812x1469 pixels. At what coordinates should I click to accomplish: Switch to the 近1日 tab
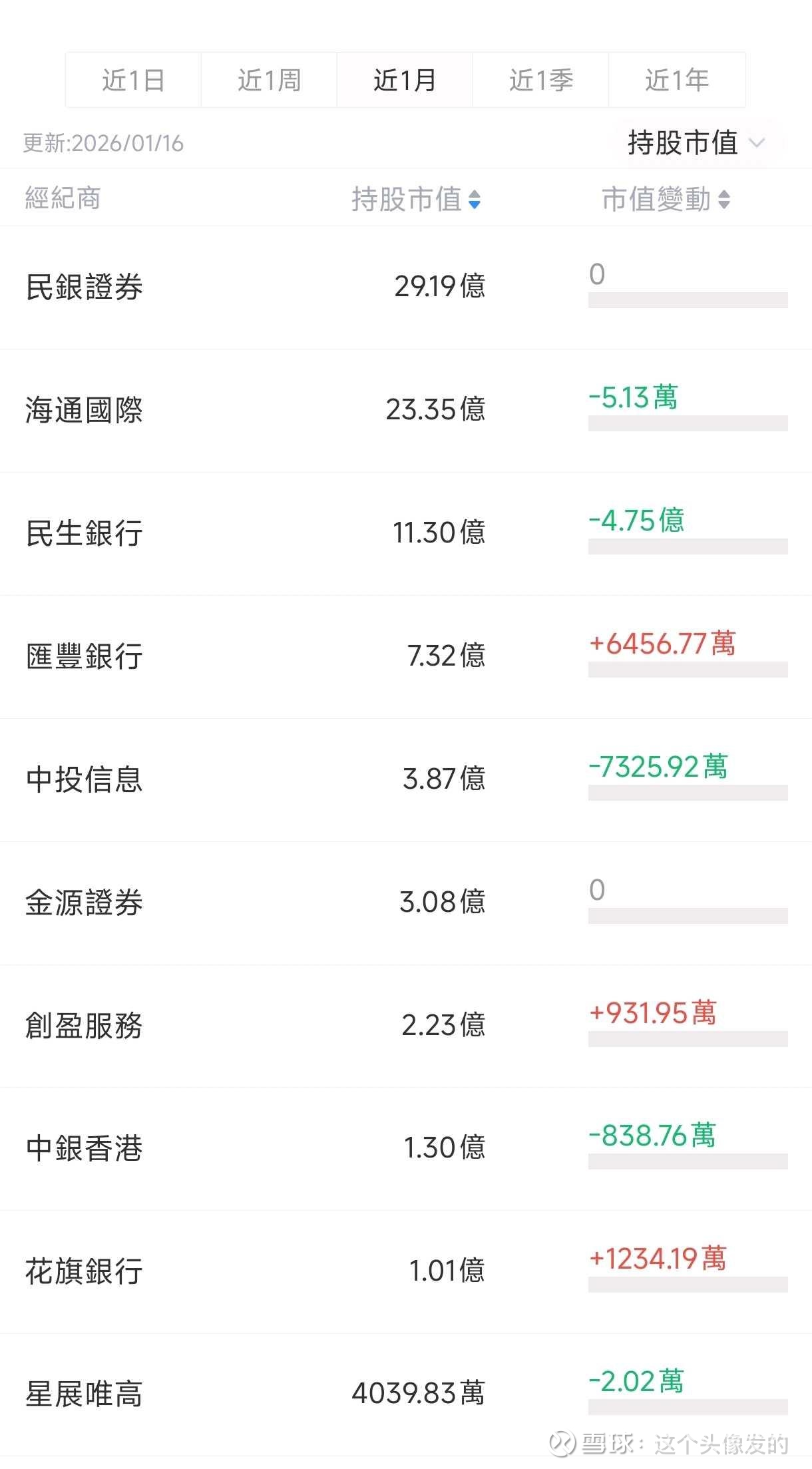click(133, 80)
